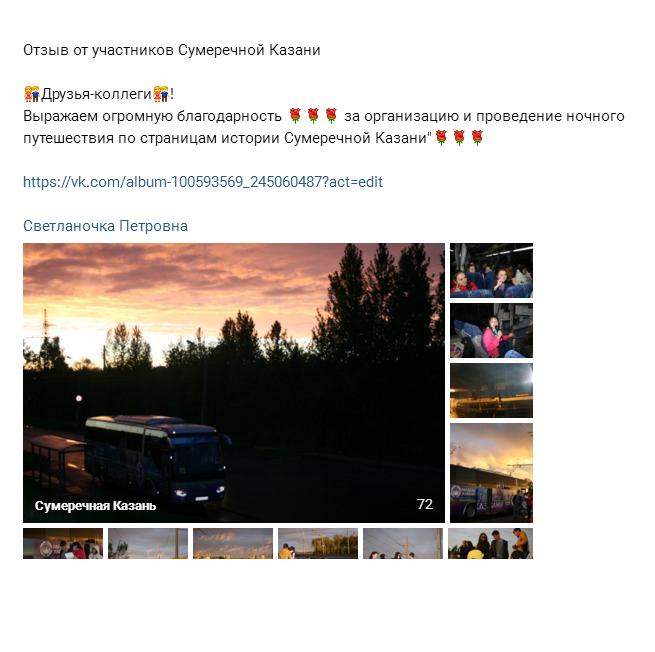655x652 pixels.
Task: Open the Сумеречная Казань album cover photo
Action: click(233, 382)
